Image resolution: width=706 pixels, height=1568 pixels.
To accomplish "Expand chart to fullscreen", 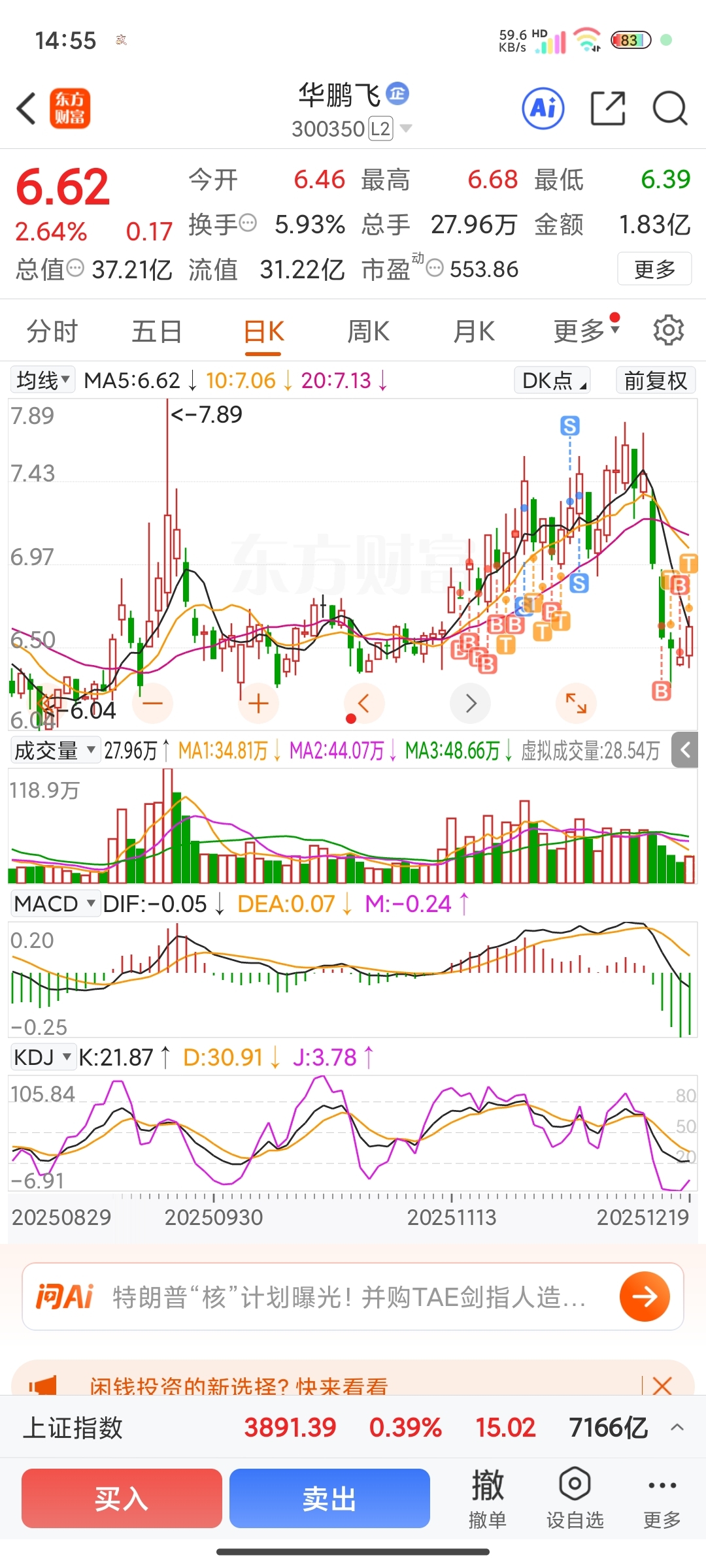I will (x=576, y=703).
